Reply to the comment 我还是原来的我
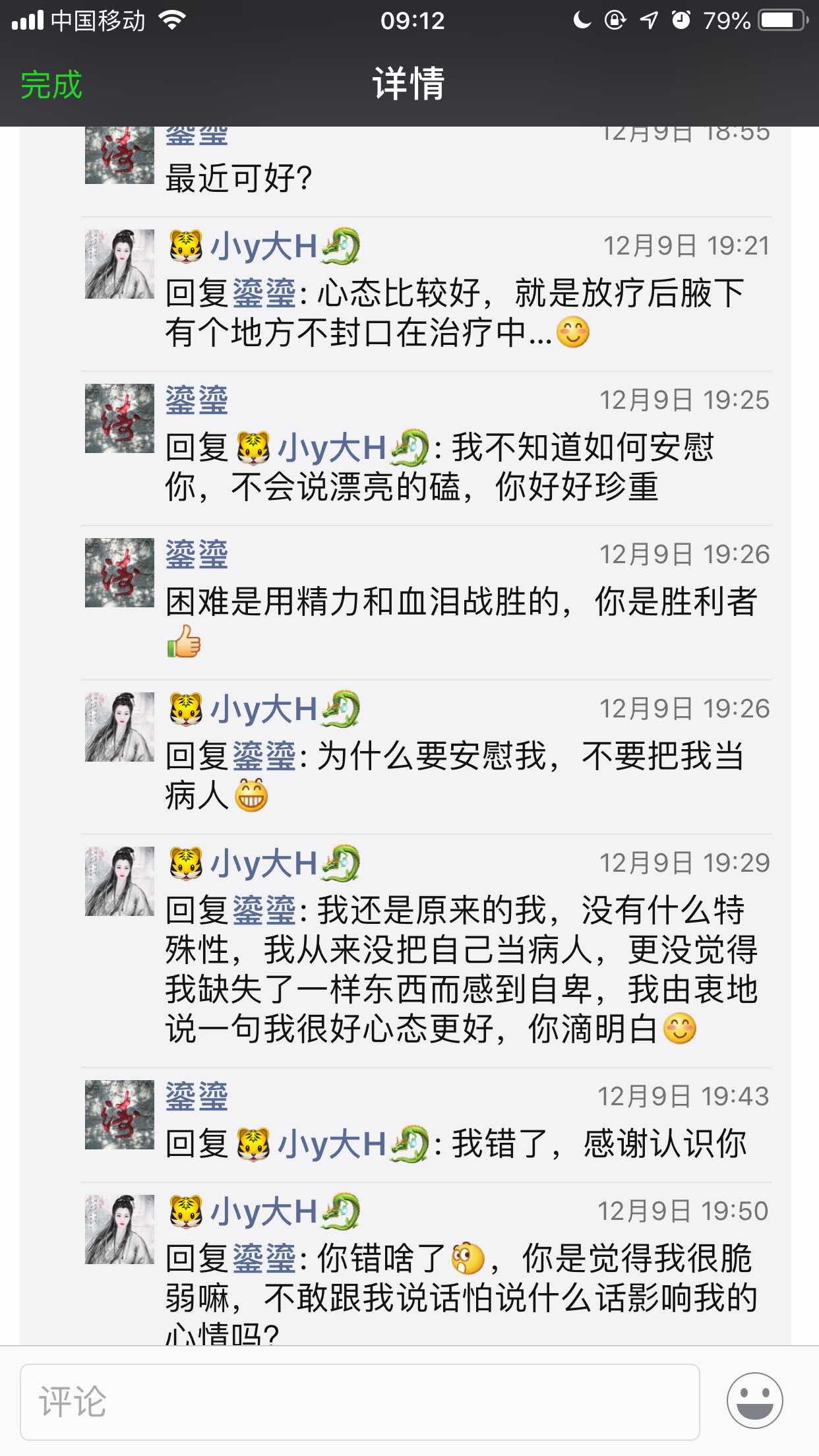The image size is (819, 1456). coord(462,969)
